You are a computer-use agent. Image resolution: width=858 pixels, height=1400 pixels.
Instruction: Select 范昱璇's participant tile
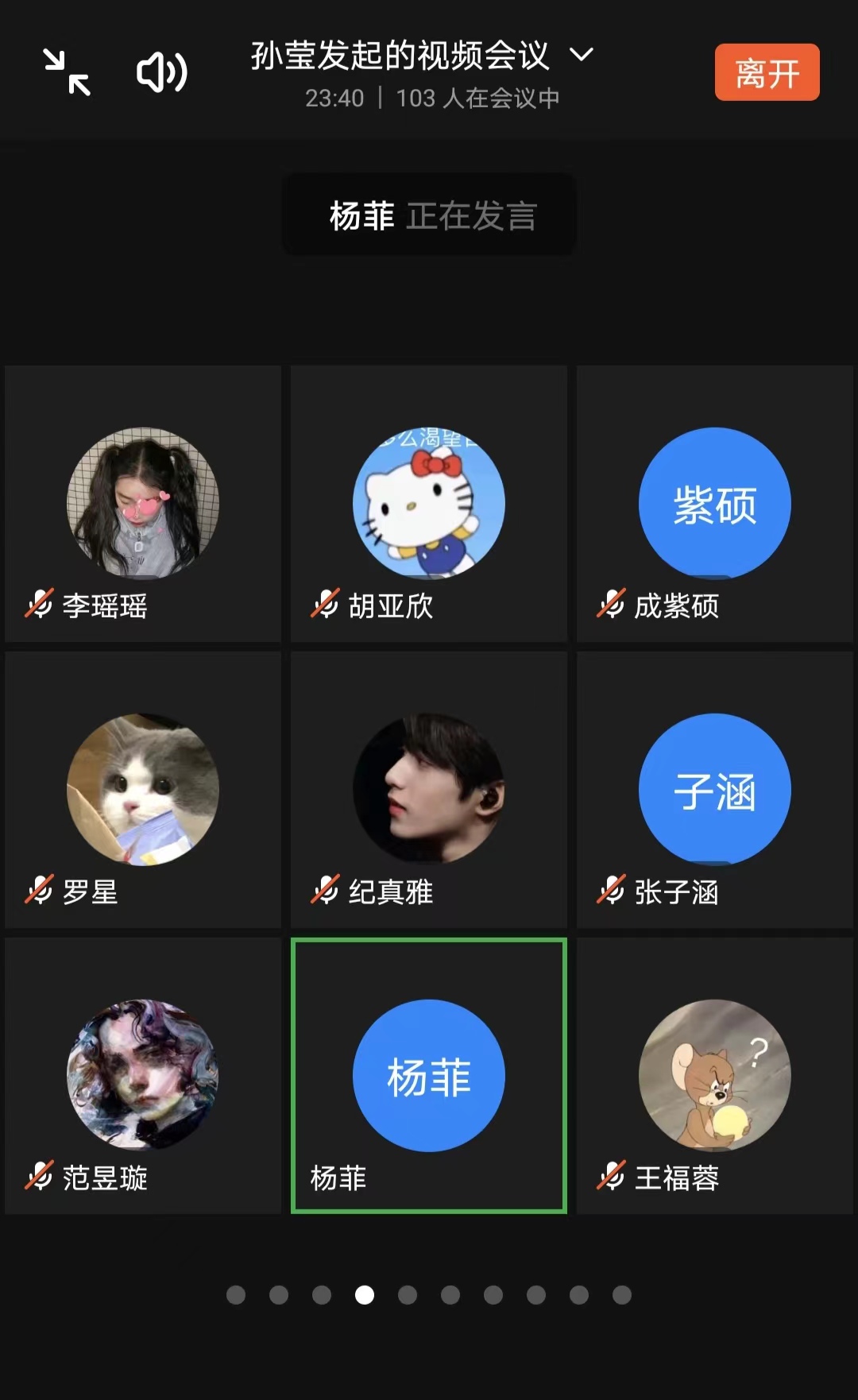tap(143, 1076)
